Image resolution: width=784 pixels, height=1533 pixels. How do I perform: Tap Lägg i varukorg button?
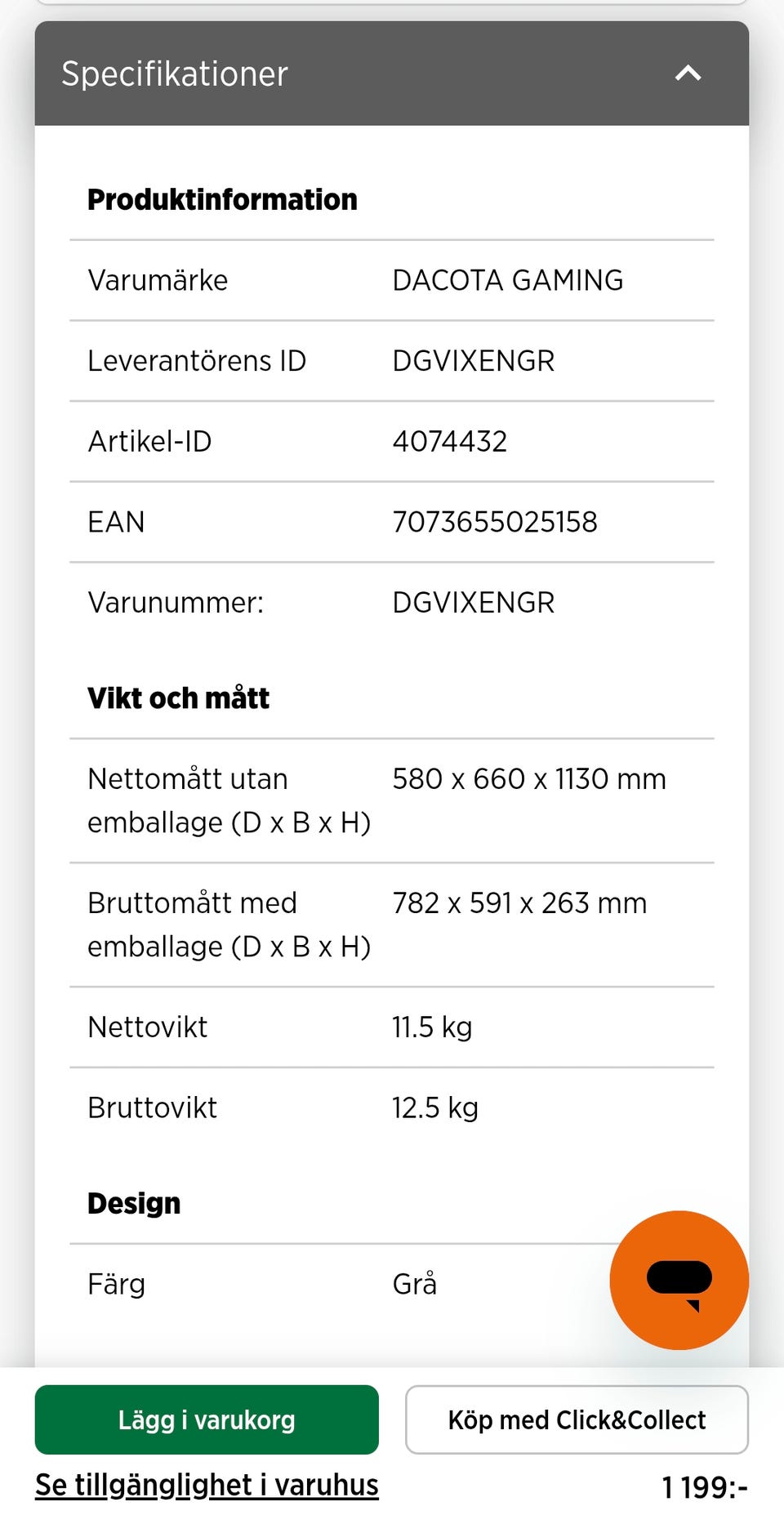207,1419
